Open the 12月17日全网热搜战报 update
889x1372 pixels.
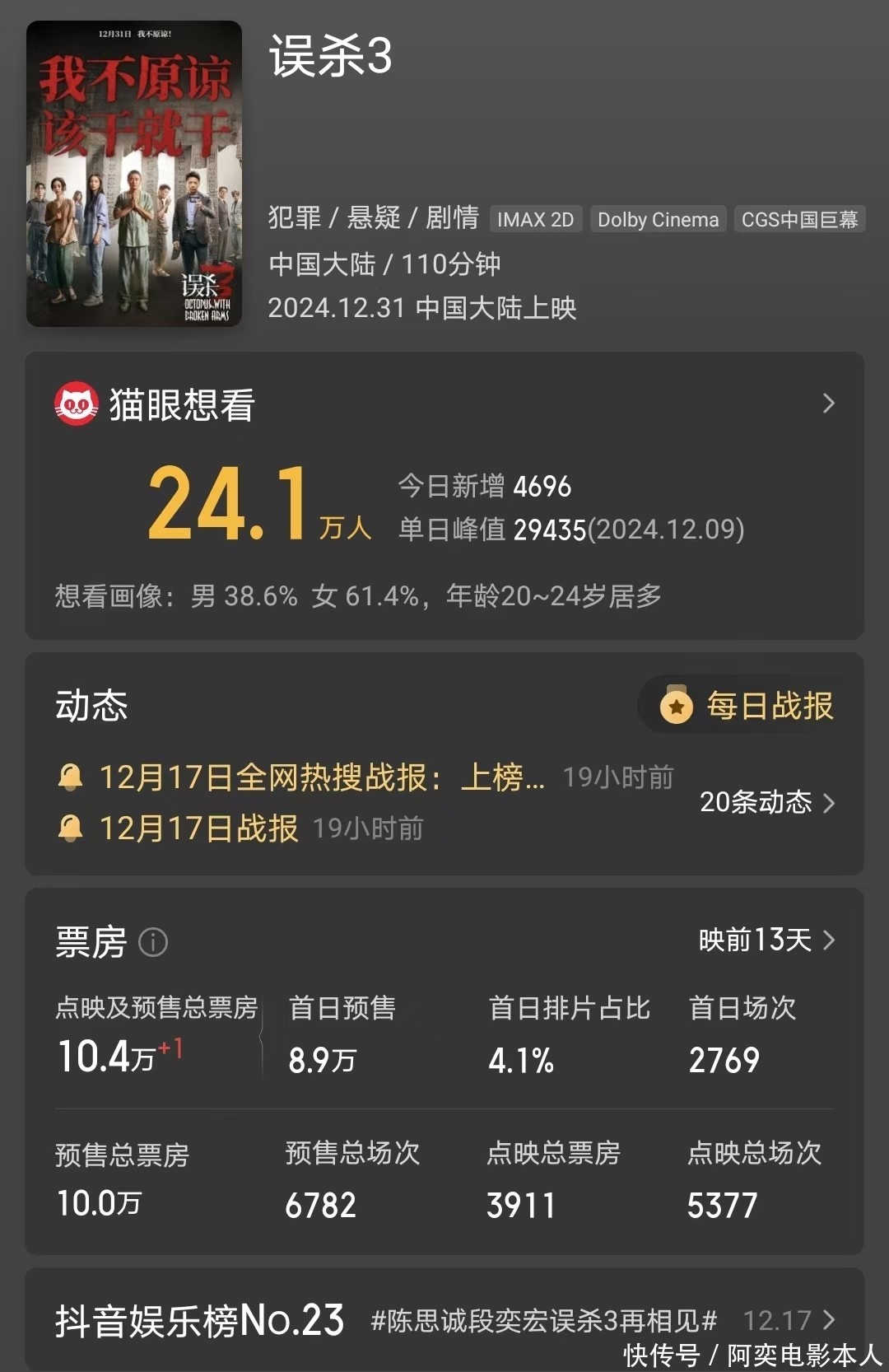322,777
